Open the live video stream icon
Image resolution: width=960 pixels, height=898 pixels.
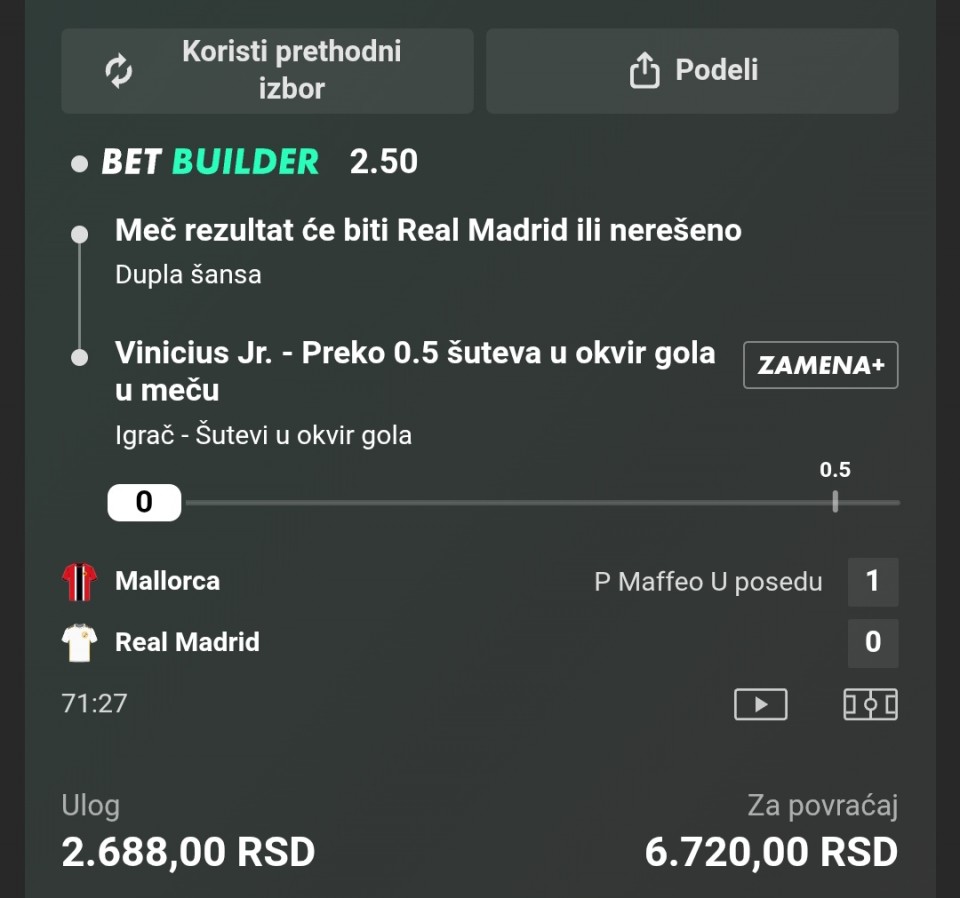760,704
